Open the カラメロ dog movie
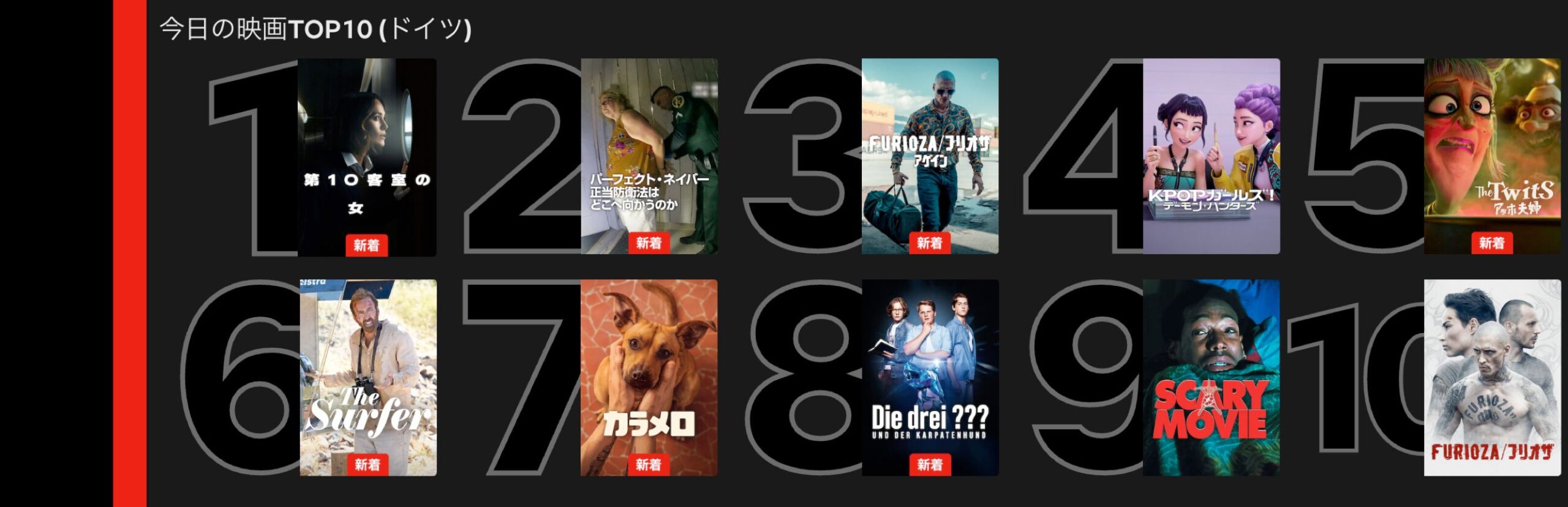 [x=649, y=377]
